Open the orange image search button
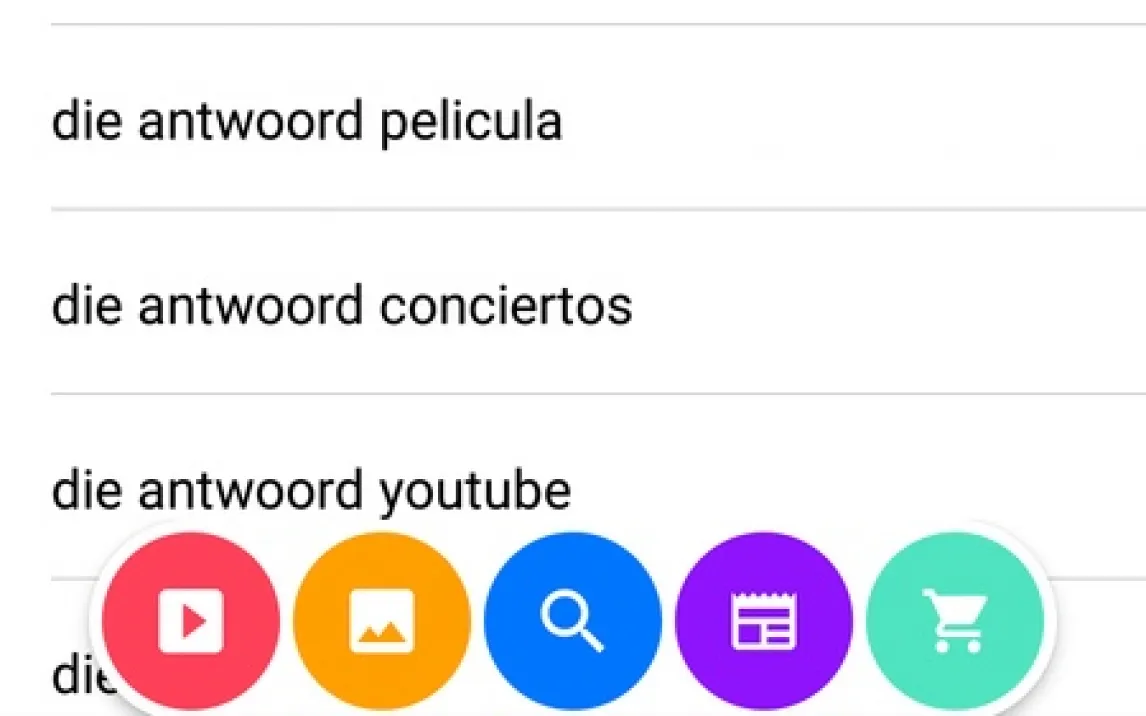1146x716 pixels. click(381, 621)
